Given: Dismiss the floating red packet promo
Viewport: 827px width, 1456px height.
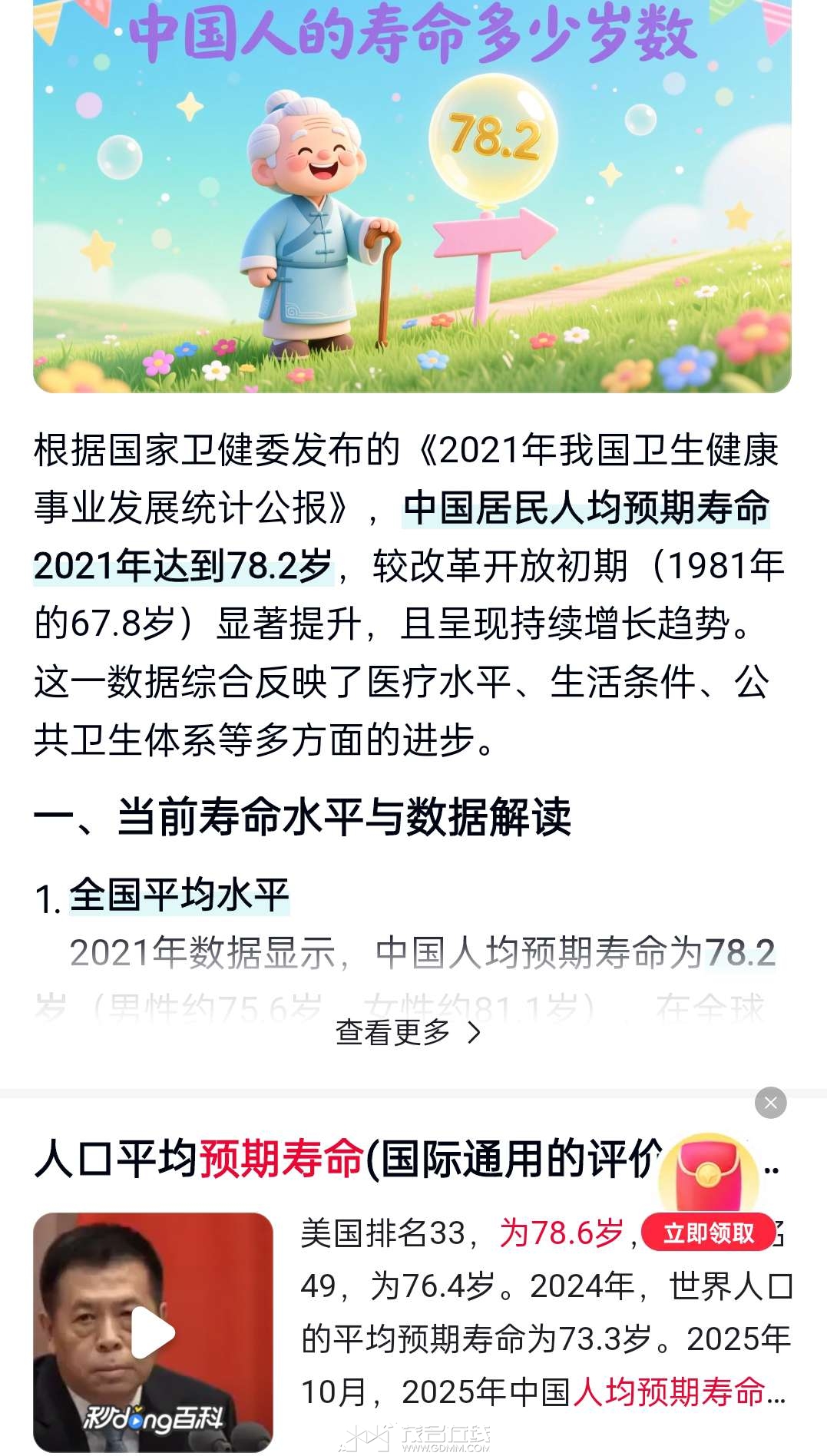Looking at the screenshot, I should 770,1103.
